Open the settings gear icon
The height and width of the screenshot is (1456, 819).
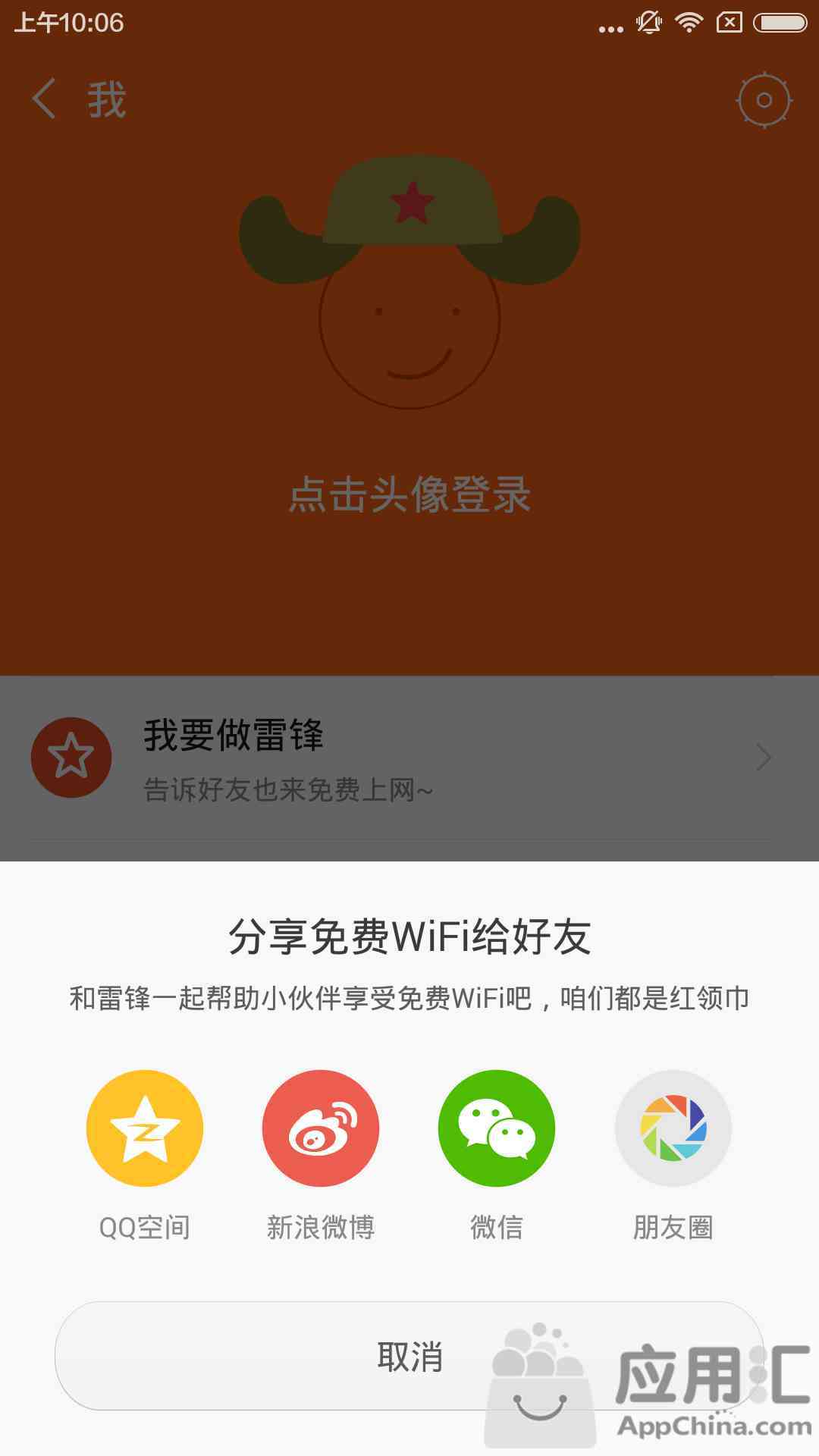click(x=764, y=99)
